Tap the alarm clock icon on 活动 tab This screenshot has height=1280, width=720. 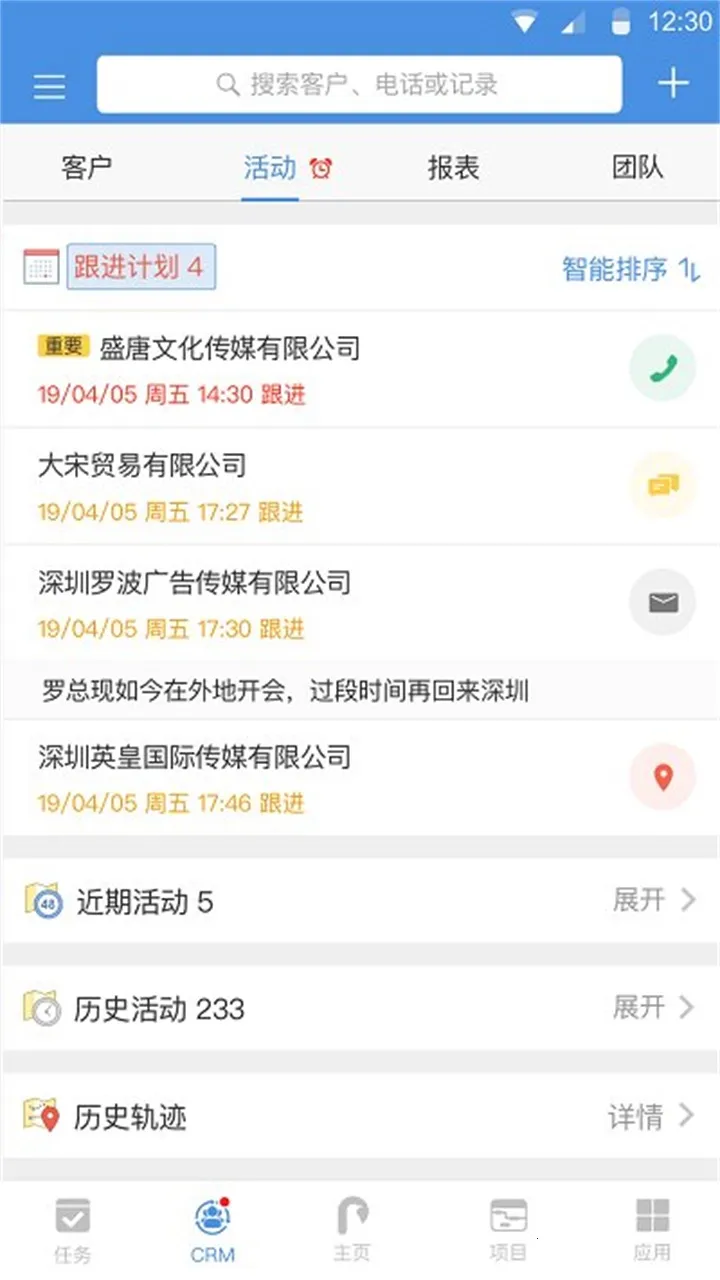321,168
